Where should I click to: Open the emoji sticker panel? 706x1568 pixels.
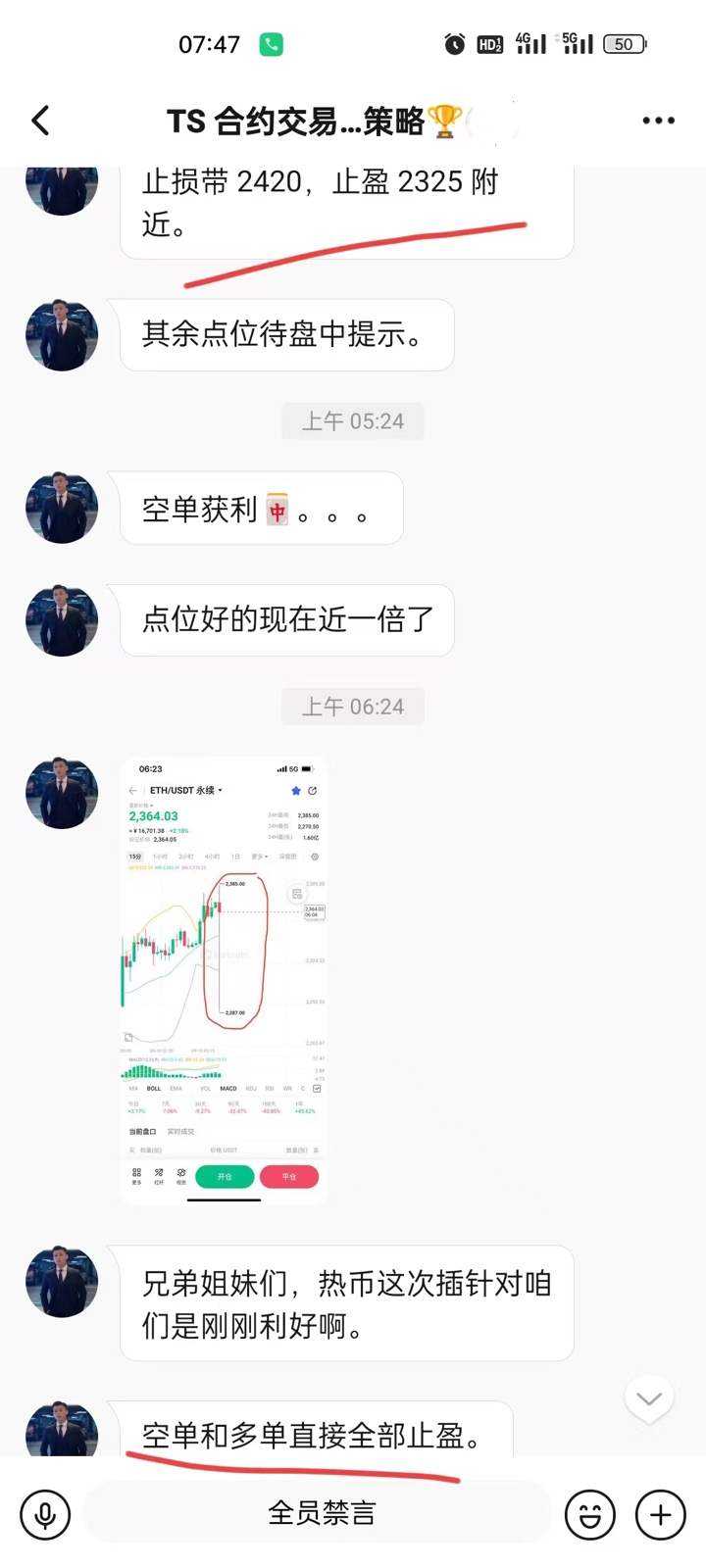click(590, 1514)
